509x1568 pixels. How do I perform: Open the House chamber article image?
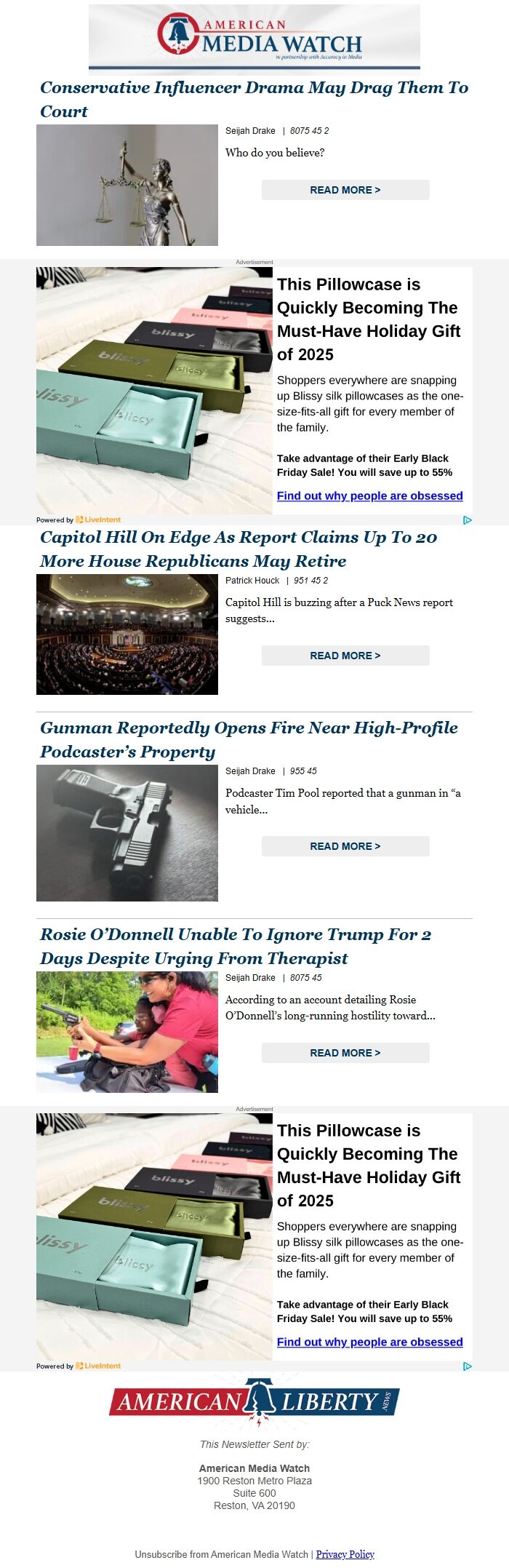(127, 634)
